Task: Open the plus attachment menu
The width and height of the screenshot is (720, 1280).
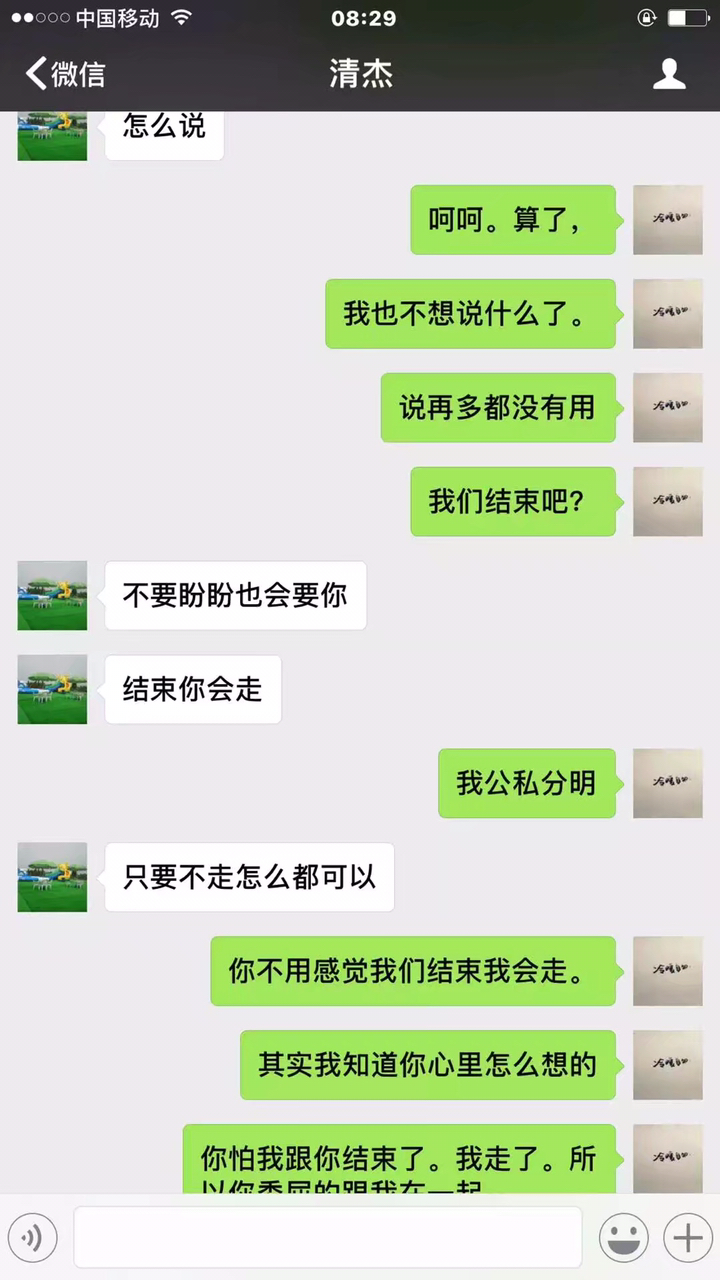Action: click(687, 1238)
